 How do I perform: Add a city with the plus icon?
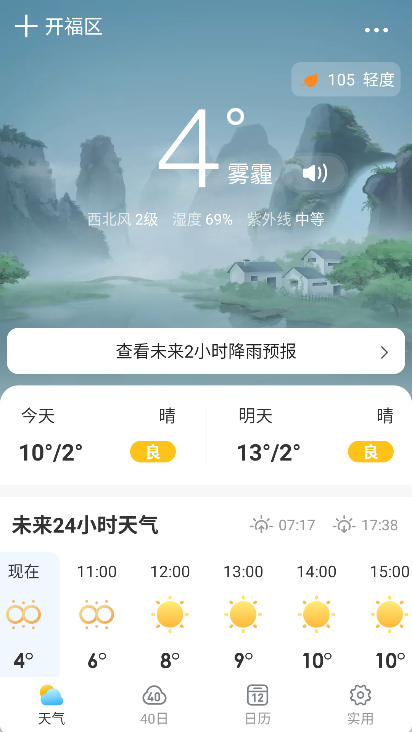[x=26, y=27]
